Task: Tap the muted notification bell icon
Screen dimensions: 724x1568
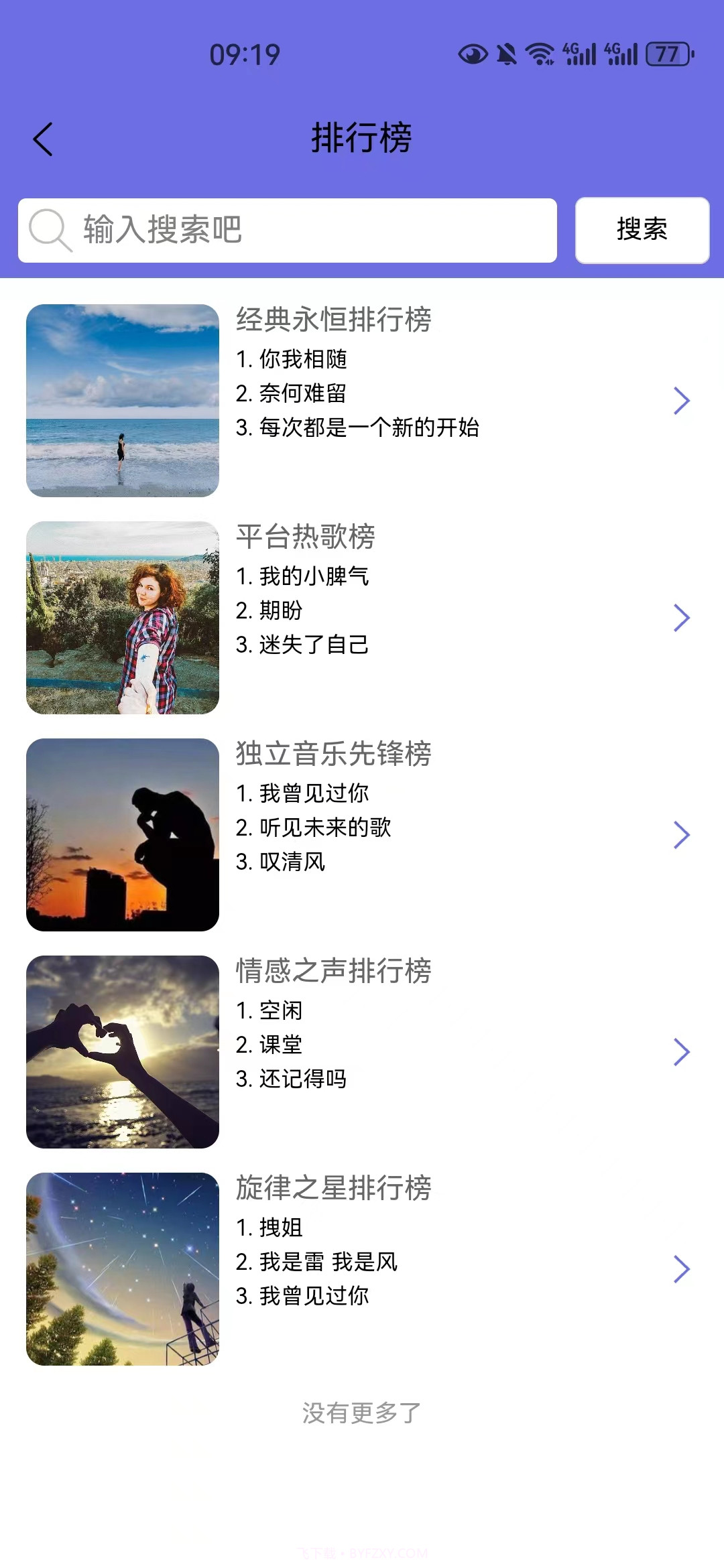Action: point(505,54)
